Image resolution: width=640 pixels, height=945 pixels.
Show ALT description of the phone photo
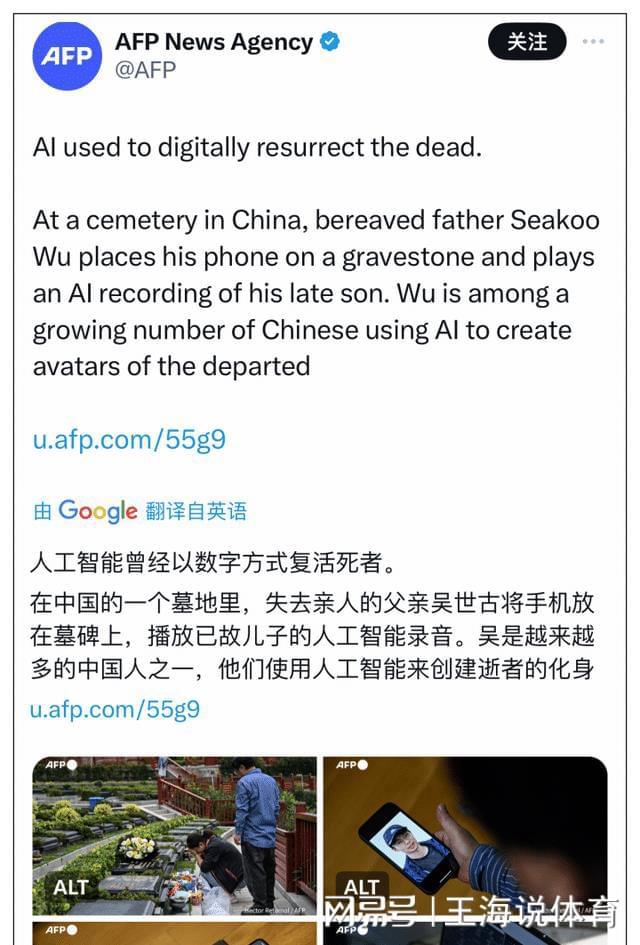[361, 887]
